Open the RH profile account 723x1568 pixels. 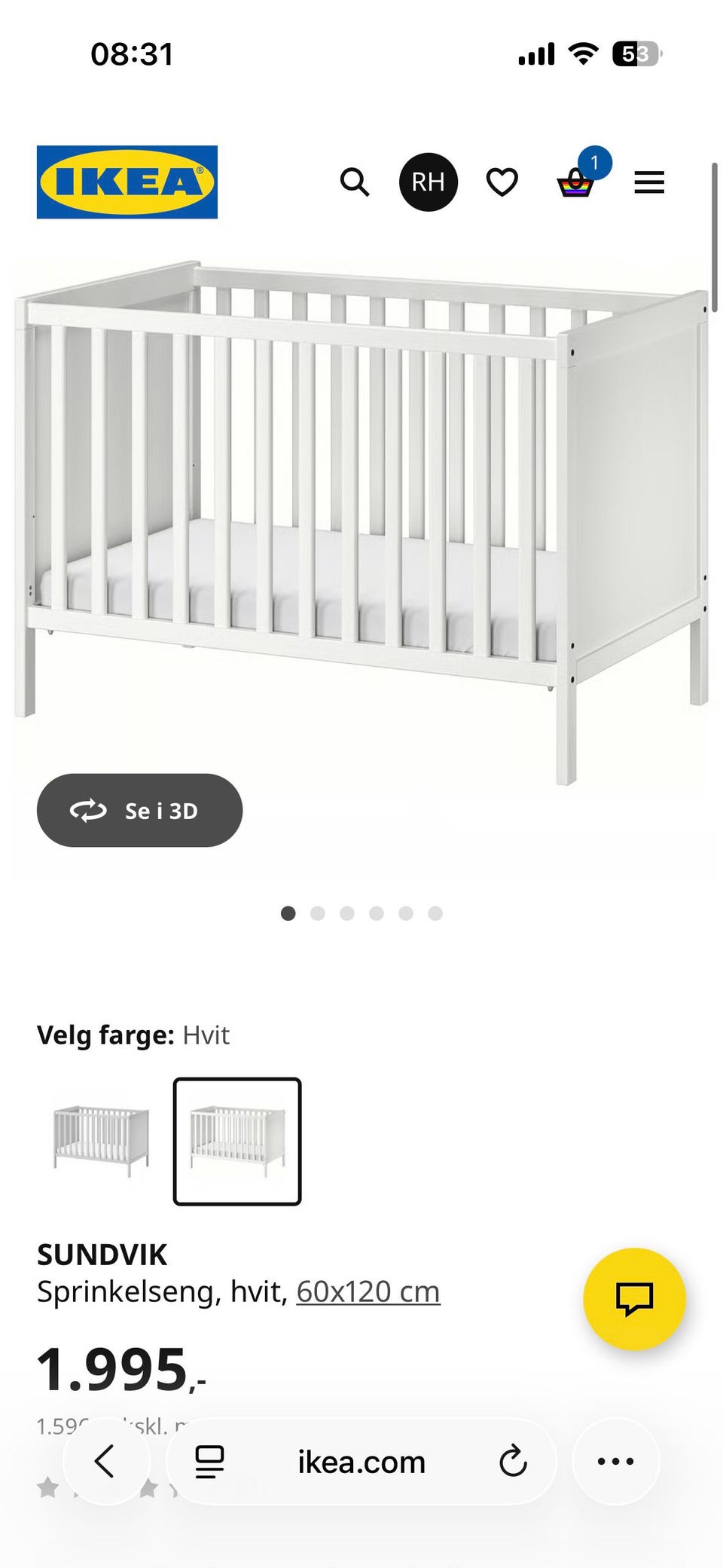tap(428, 182)
